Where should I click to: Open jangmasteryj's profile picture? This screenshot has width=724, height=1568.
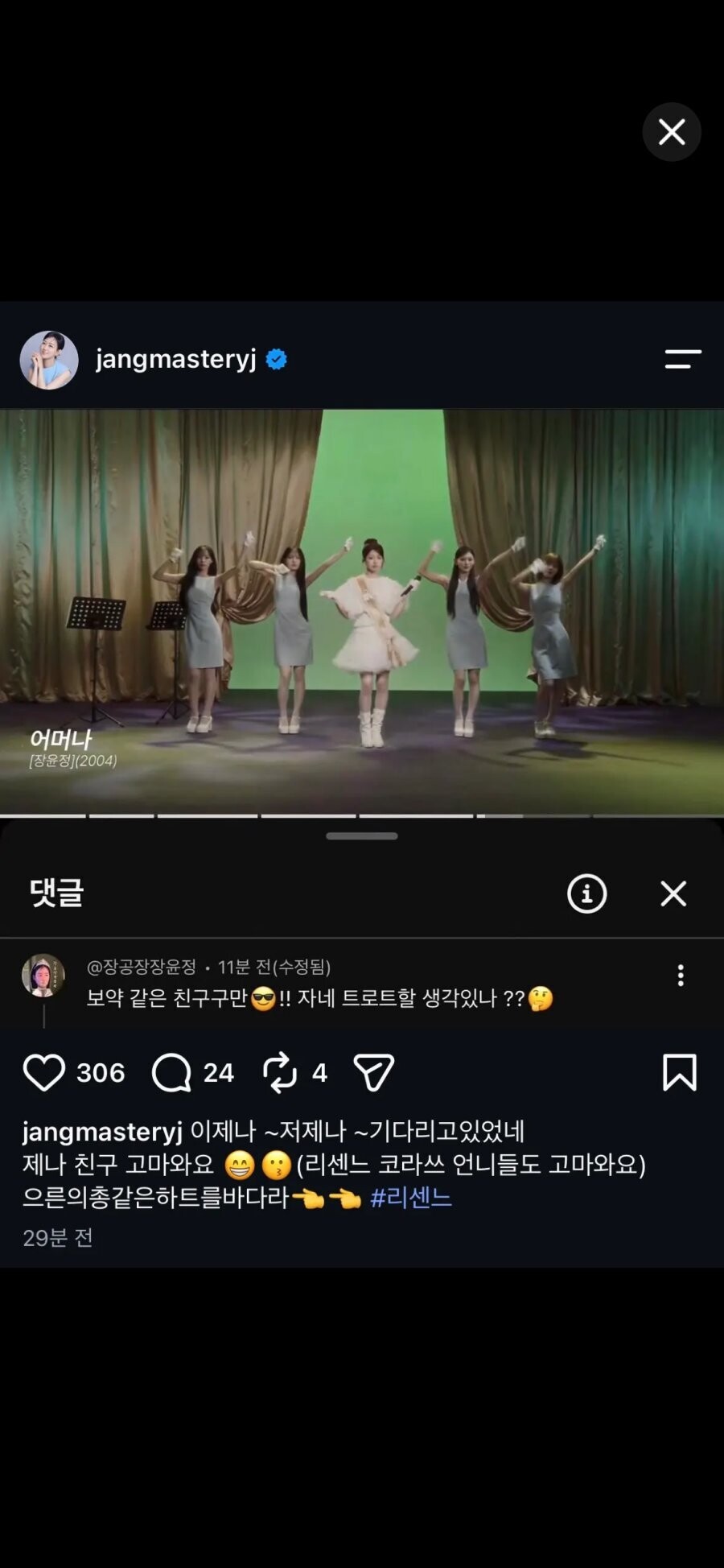49,360
